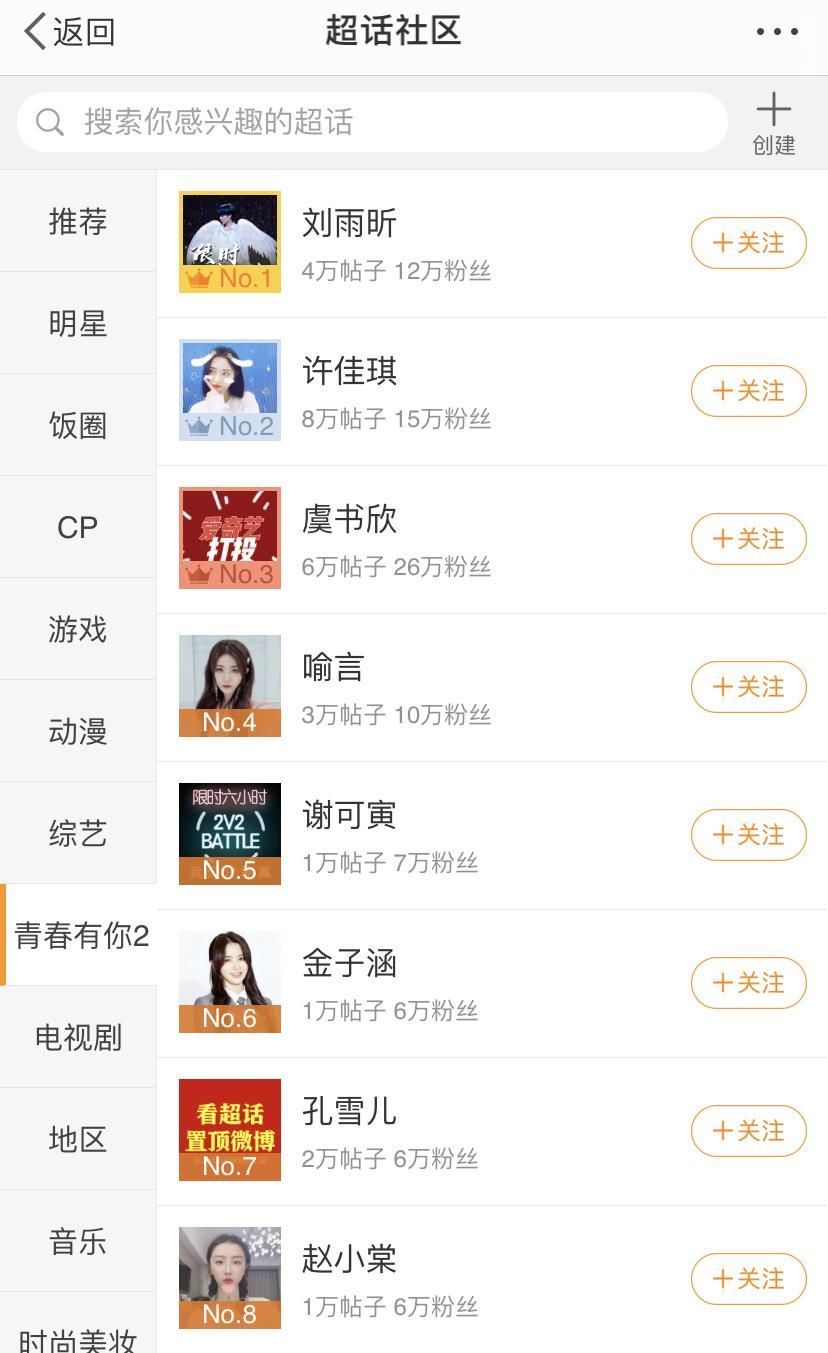Image resolution: width=828 pixels, height=1353 pixels.
Task: Follow the 孔雪儿 super topic
Action: [748, 1131]
